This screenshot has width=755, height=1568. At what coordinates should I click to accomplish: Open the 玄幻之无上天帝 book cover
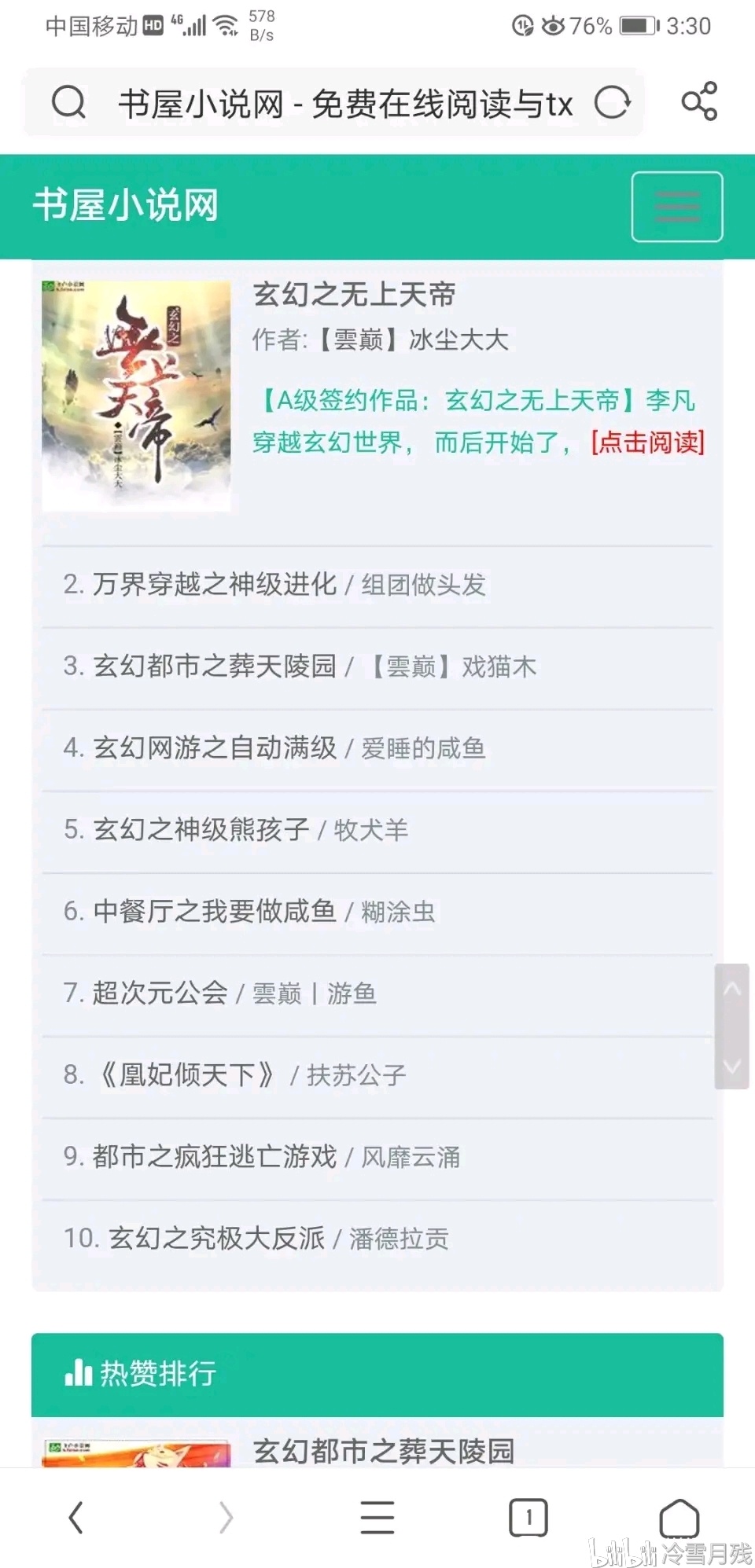point(136,395)
